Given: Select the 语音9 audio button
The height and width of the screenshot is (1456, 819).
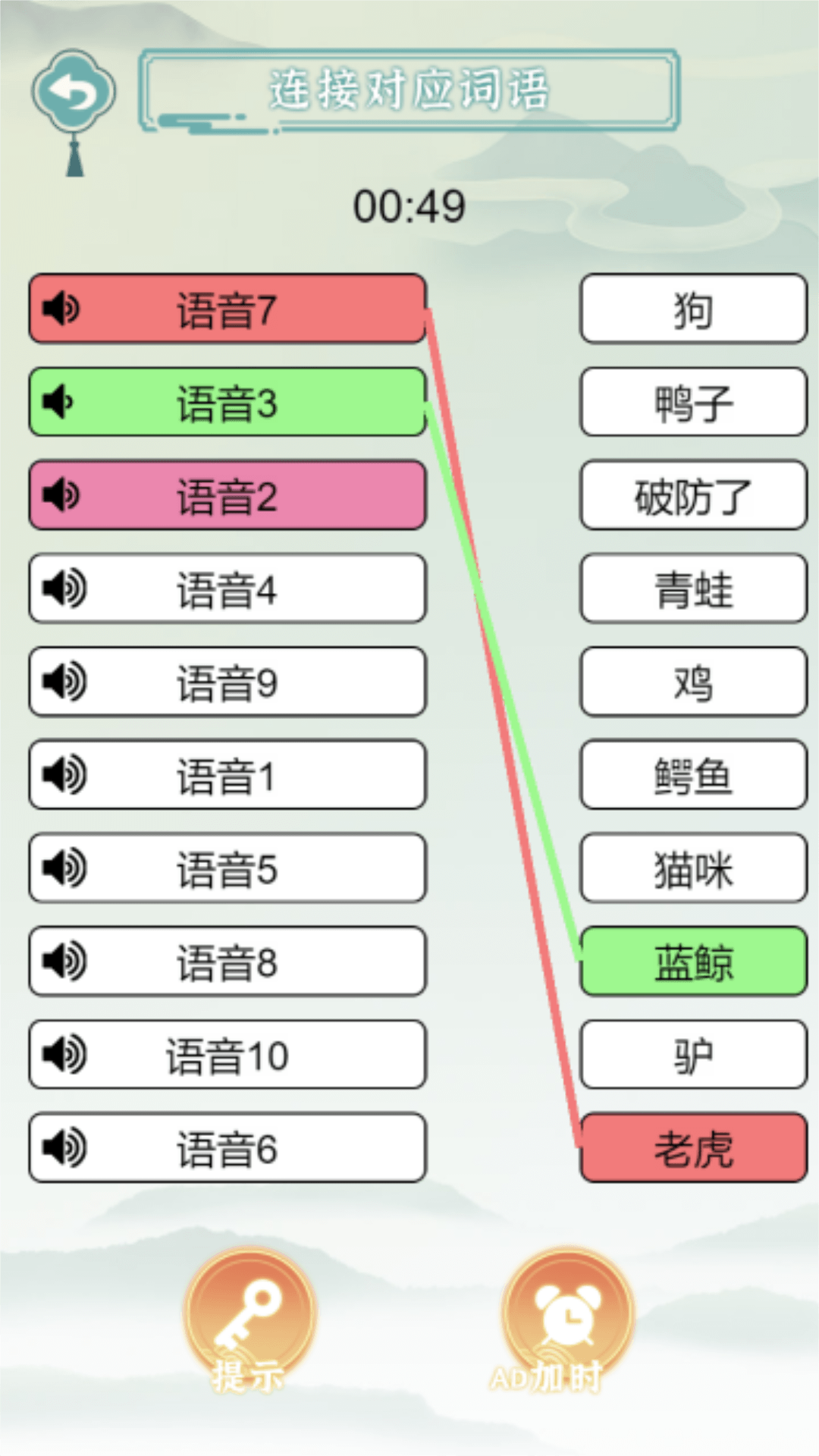Looking at the screenshot, I should pos(227,682).
